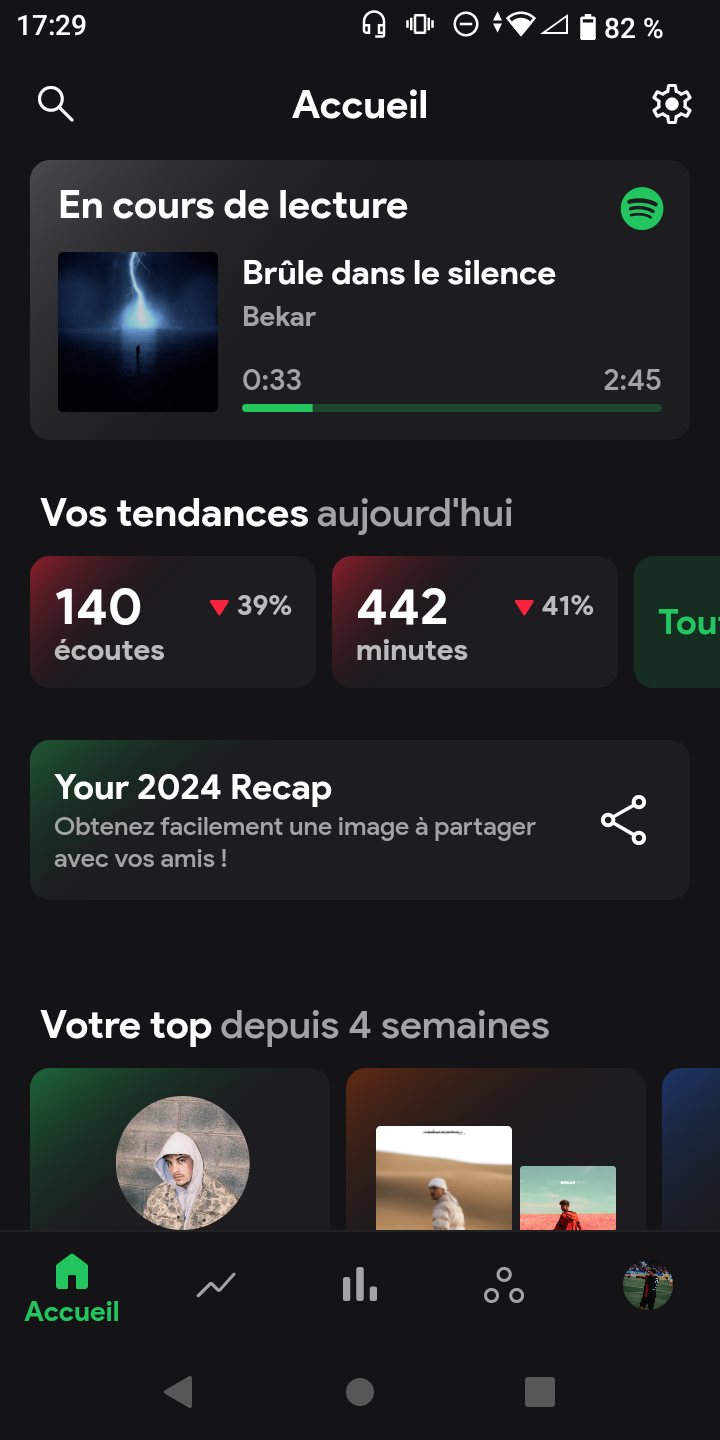Switch to the three circles tab
Image resolution: width=720 pixels, height=1440 pixels.
pos(504,1285)
